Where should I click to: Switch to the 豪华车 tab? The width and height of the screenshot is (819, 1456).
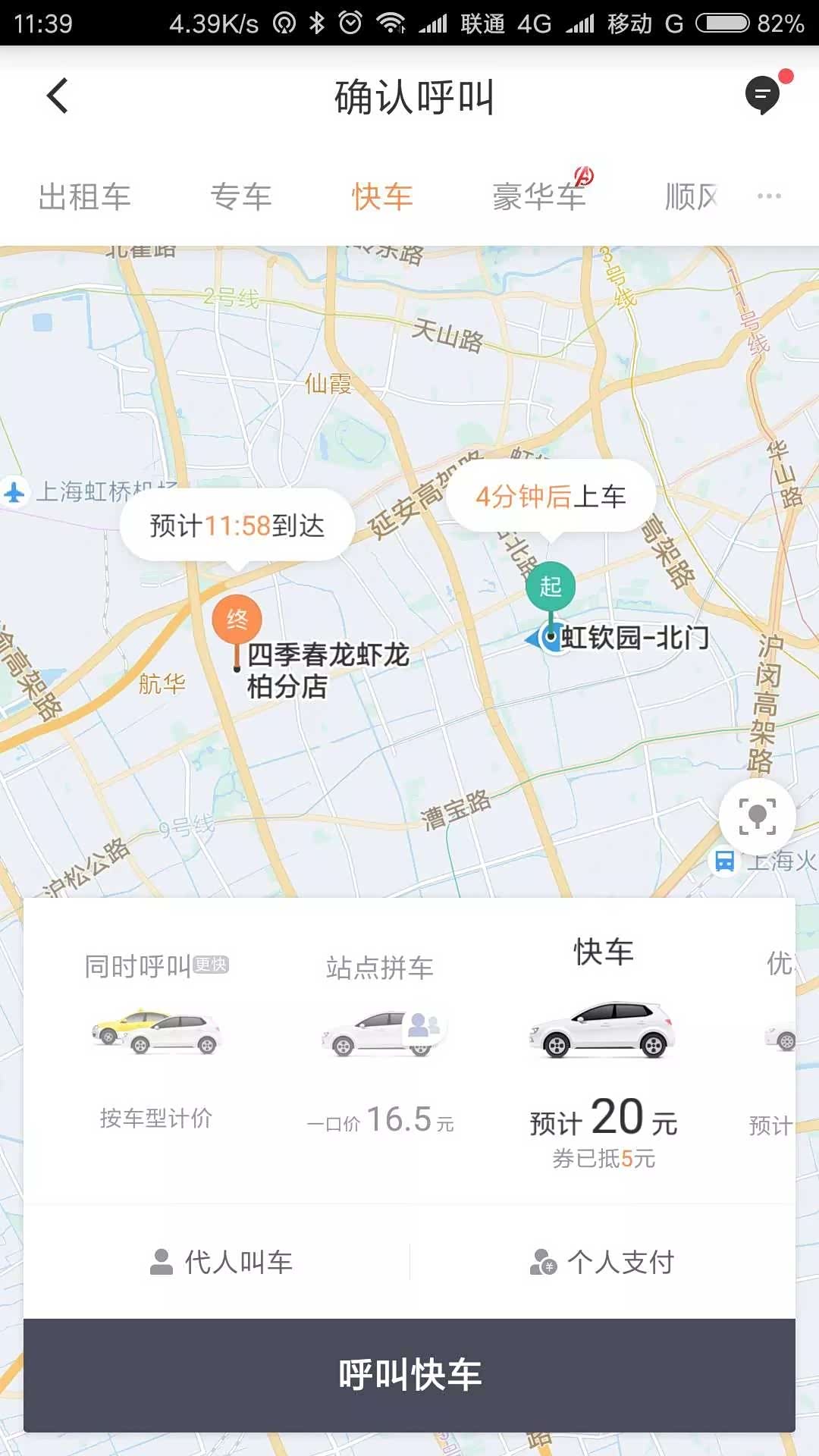[539, 197]
